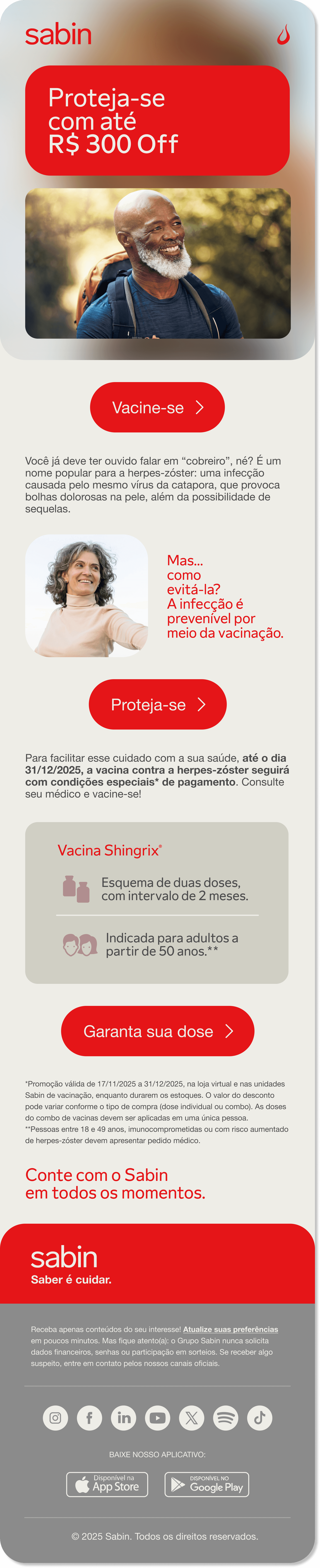320x1568 pixels.
Task: Open the Atualize suas preferências link
Action: [x=230, y=1329]
